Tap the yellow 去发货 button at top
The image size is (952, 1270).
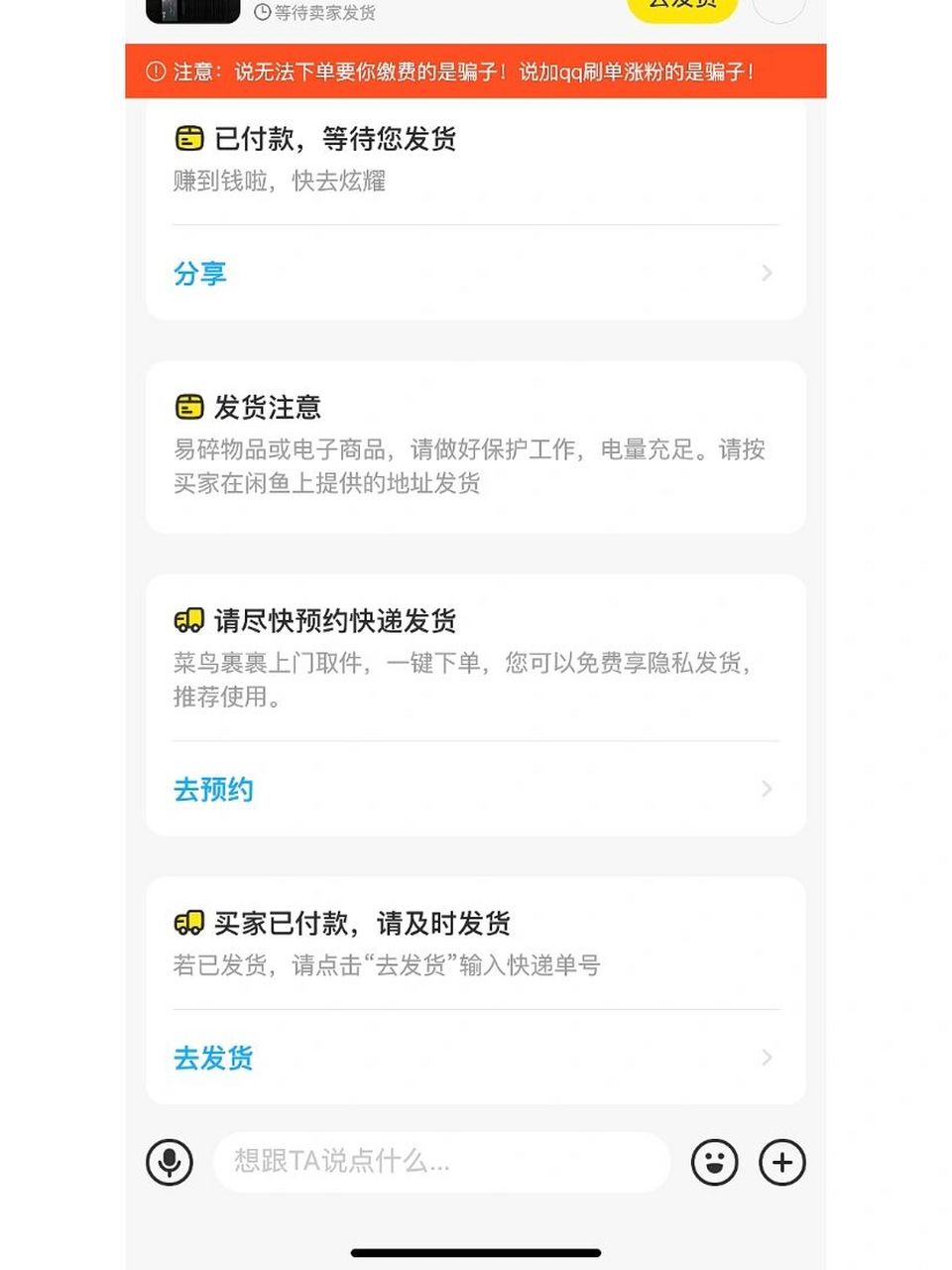pyautogui.click(x=683, y=8)
